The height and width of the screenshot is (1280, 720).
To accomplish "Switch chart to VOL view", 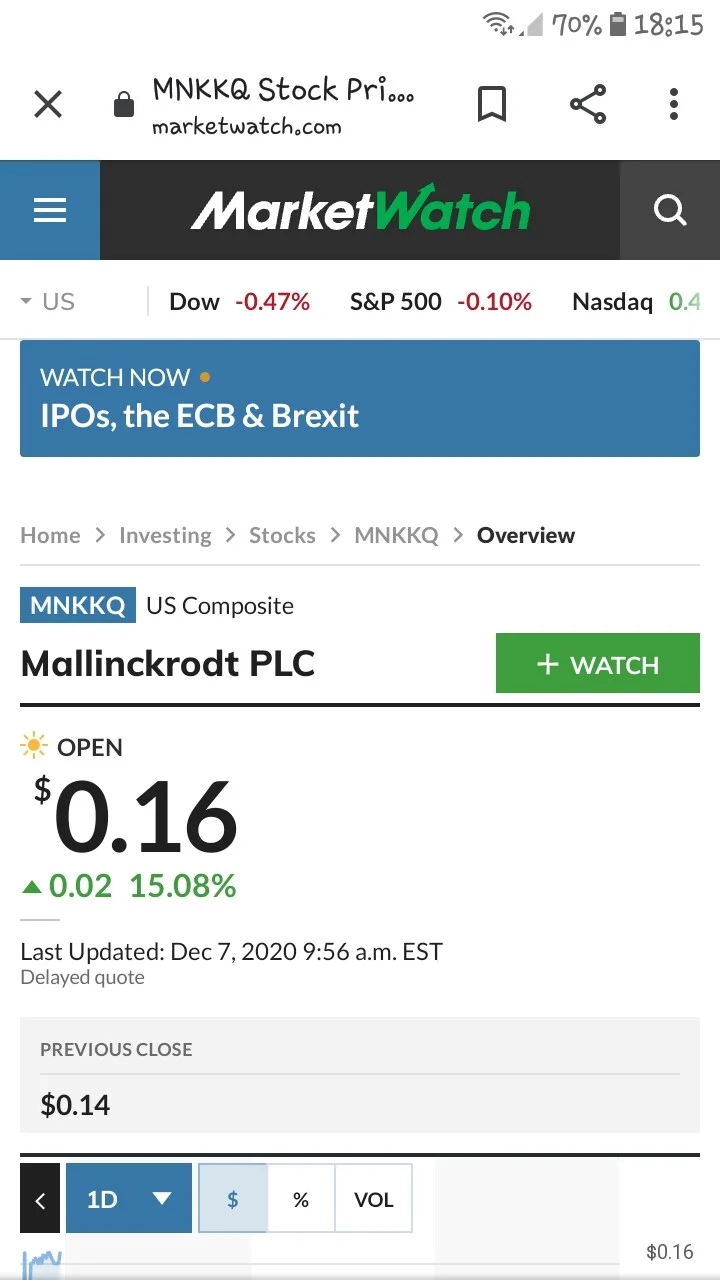I will (x=374, y=1199).
